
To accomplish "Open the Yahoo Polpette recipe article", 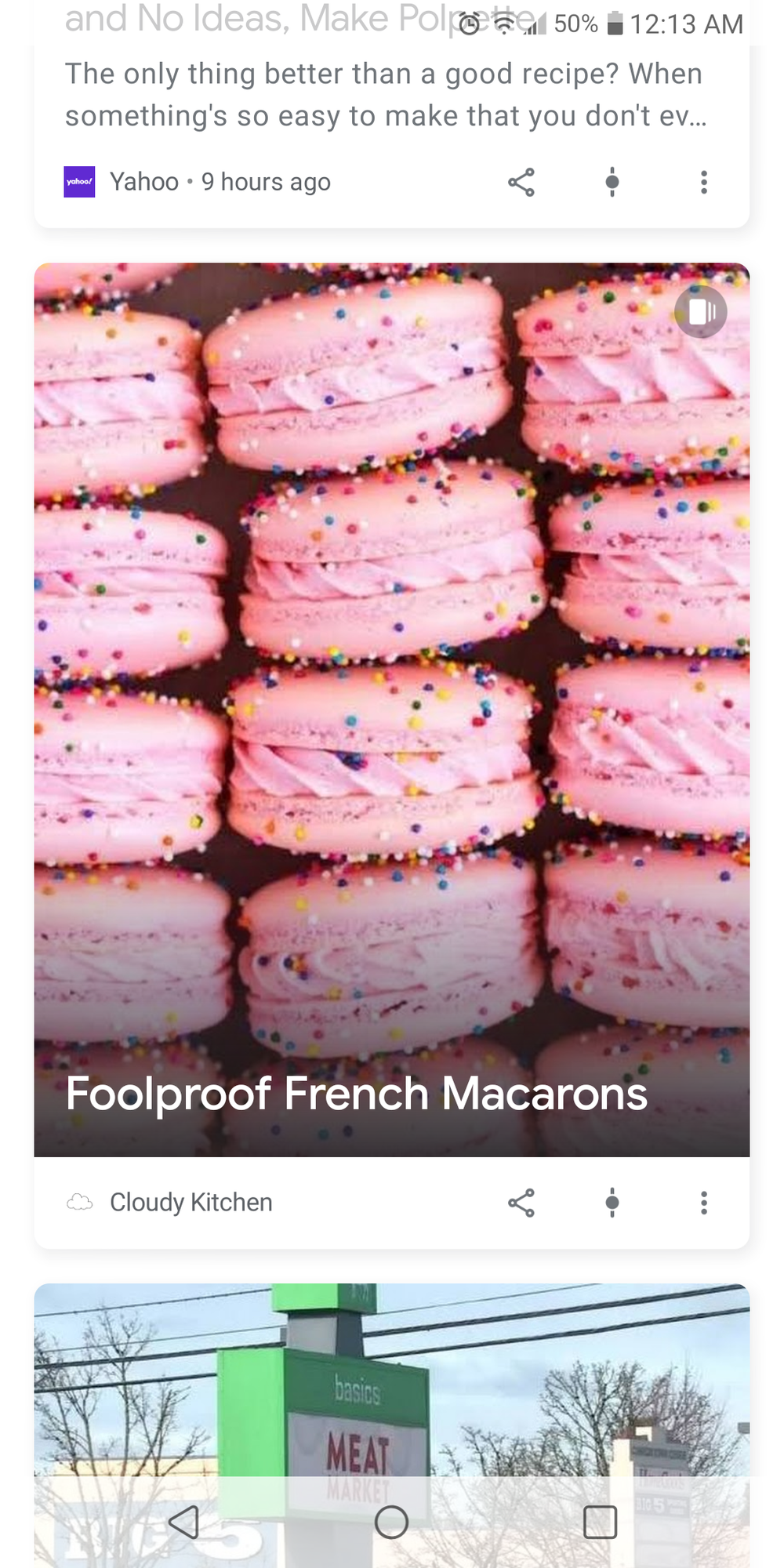I will coord(386,94).
